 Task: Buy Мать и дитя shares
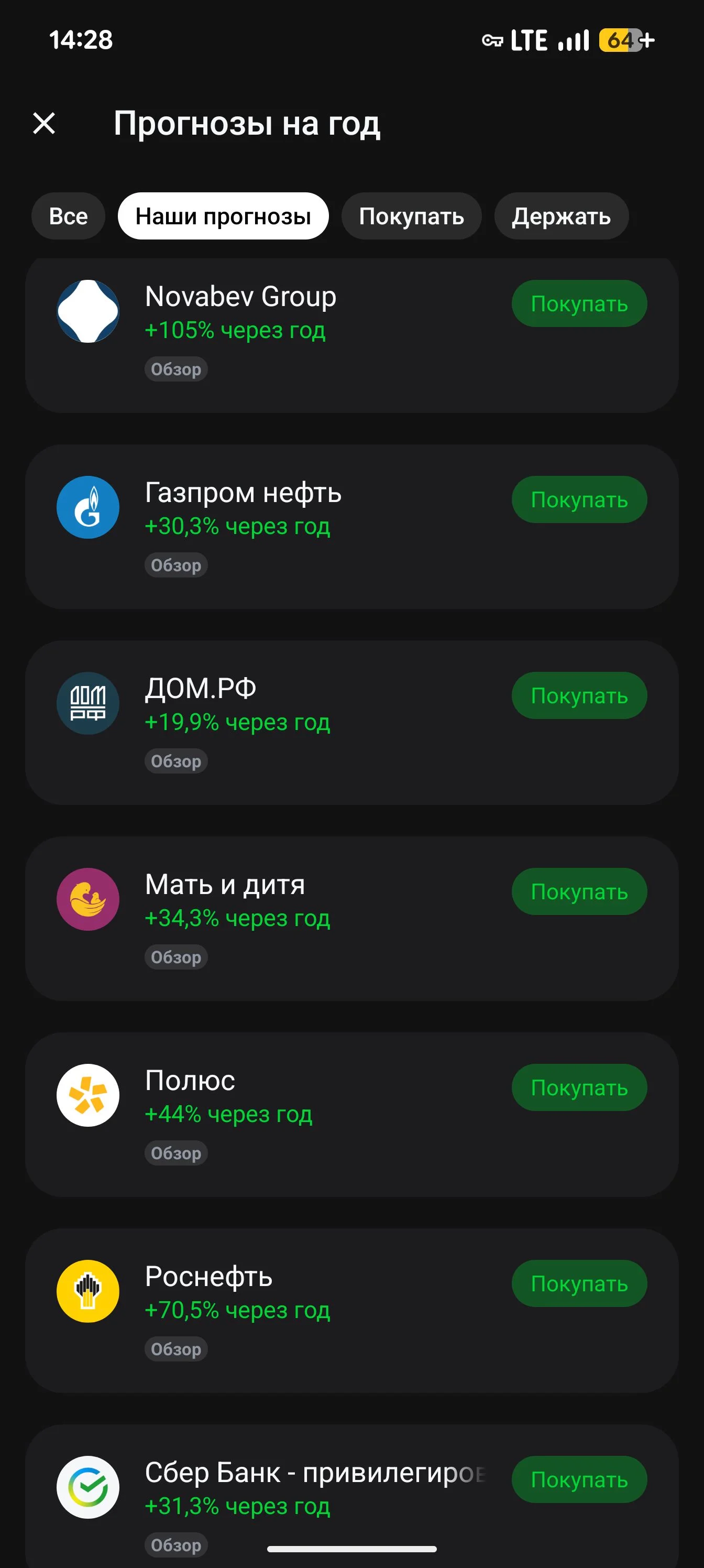click(579, 892)
